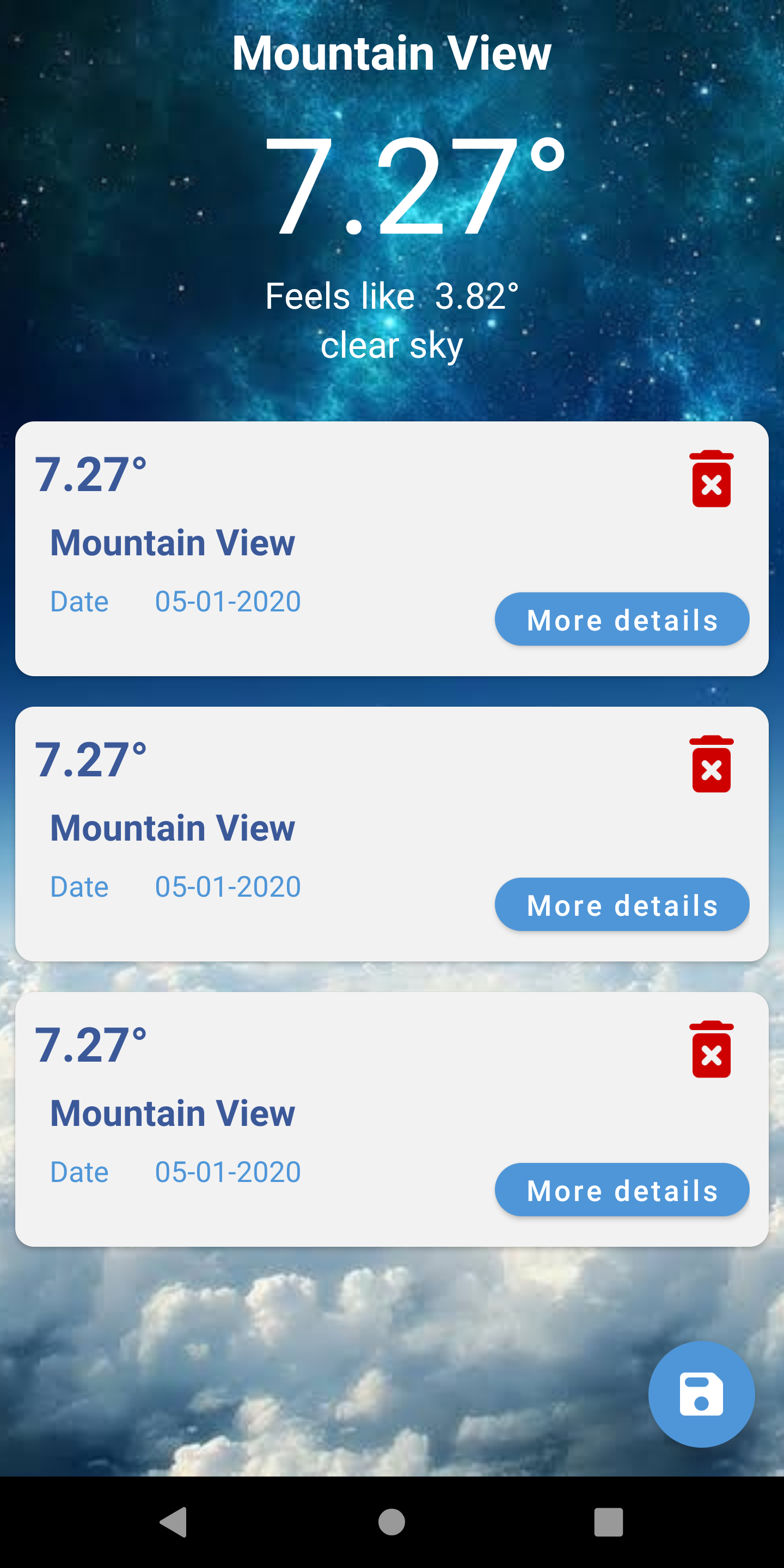Delete the first saved Mountain View entry
The width and height of the screenshot is (784, 1568).
point(711,479)
